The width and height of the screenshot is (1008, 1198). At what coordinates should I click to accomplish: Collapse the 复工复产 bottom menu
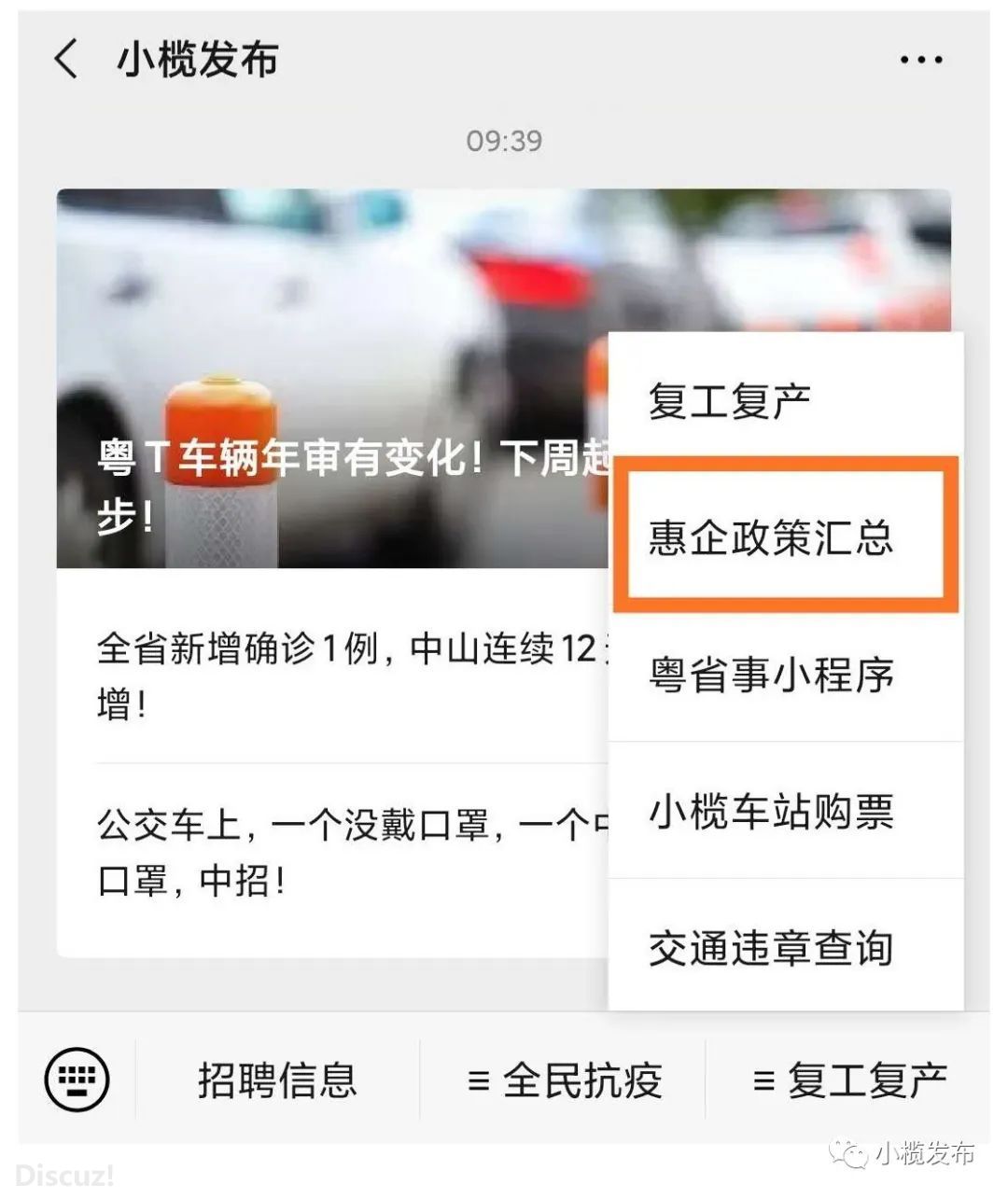point(849,1080)
